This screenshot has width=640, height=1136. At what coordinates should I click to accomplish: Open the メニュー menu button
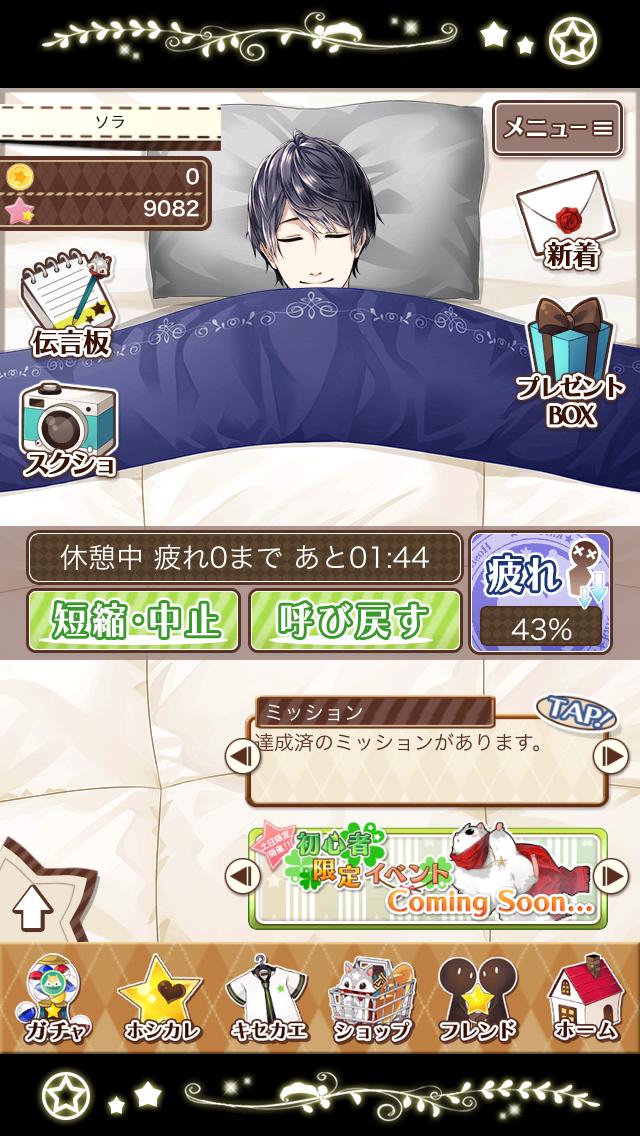pyautogui.click(x=557, y=128)
